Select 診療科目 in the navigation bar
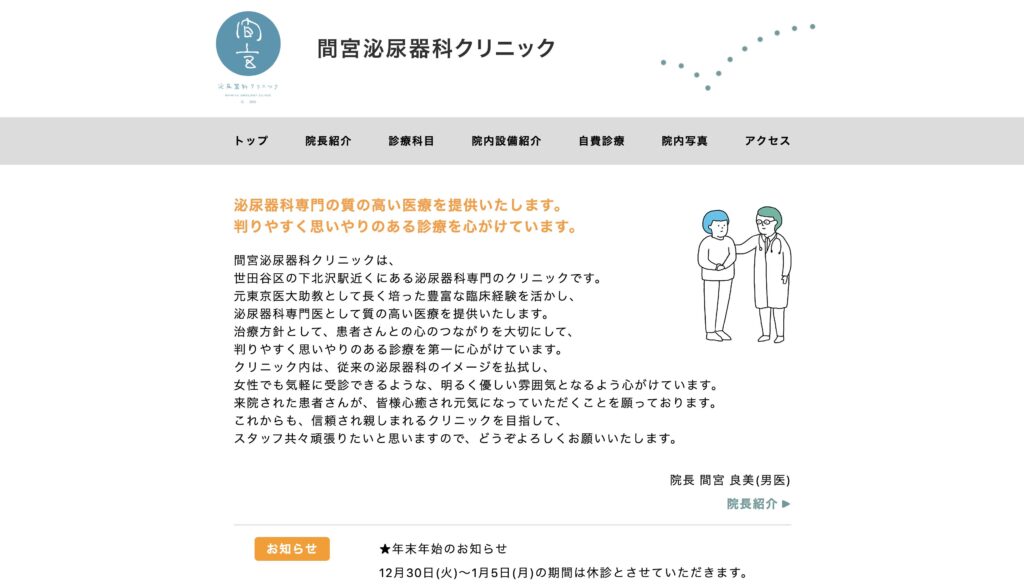Viewport: 1024px width, 586px height. [411, 141]
